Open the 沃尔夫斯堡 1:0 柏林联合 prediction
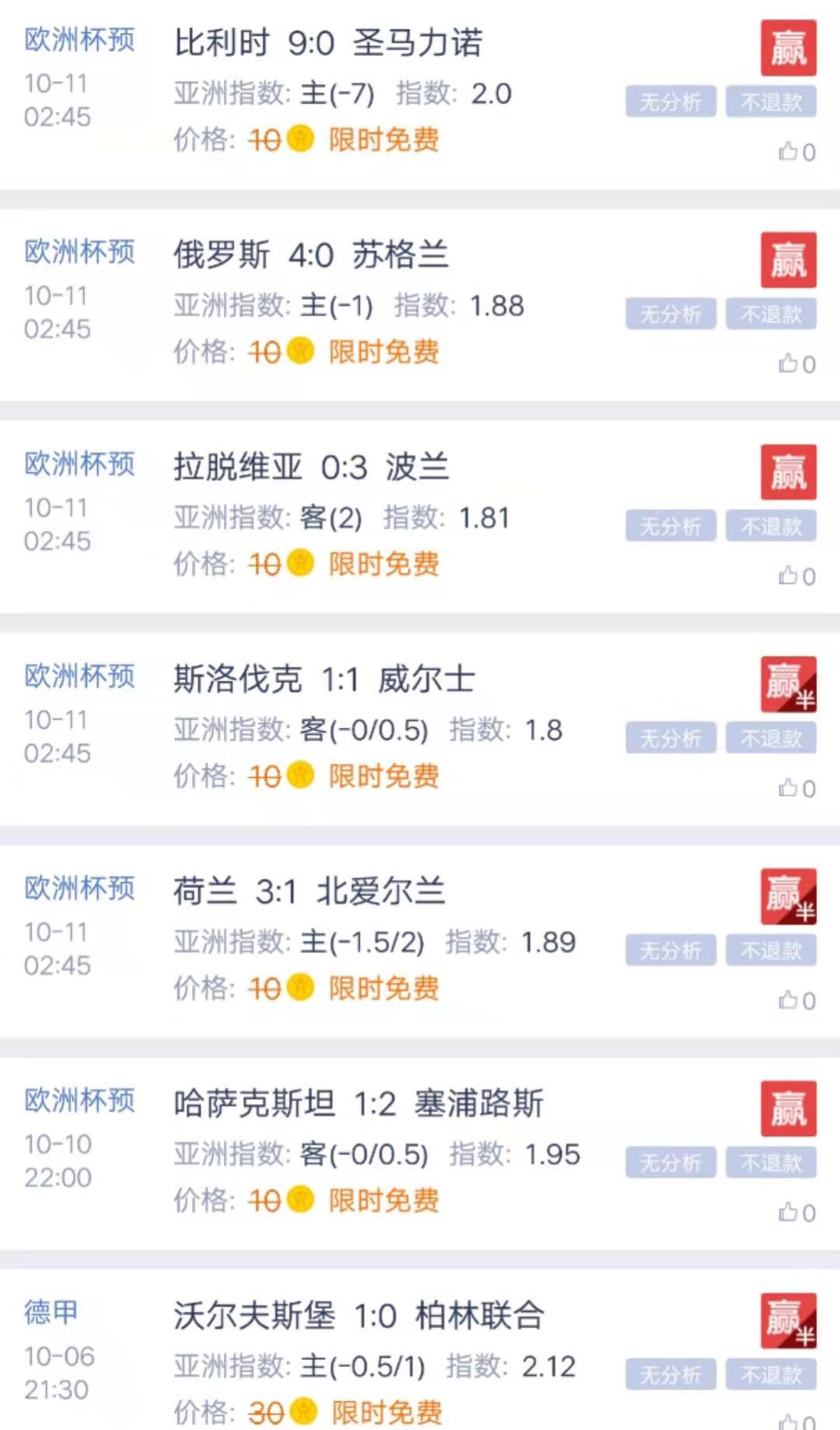 point(358,1316)
